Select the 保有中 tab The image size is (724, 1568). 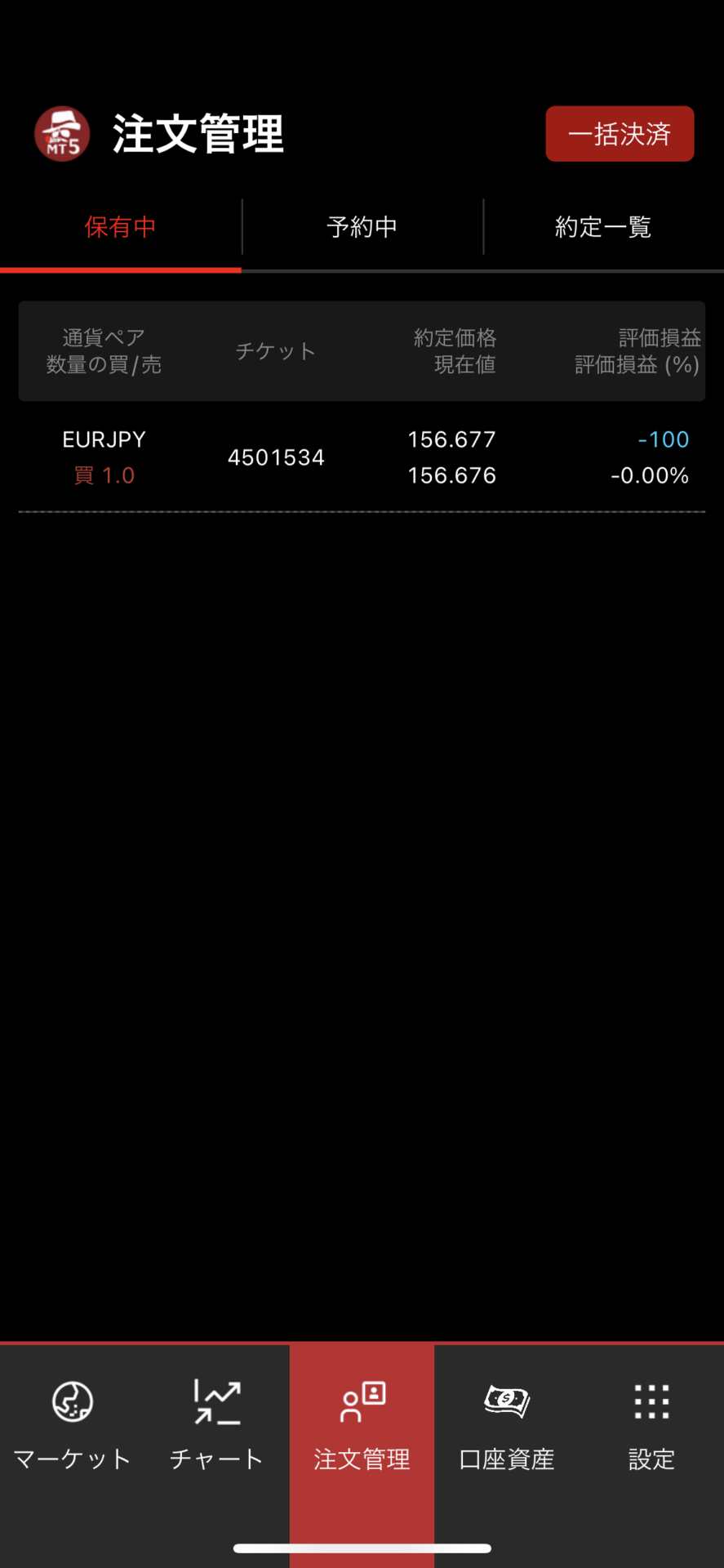120,227
